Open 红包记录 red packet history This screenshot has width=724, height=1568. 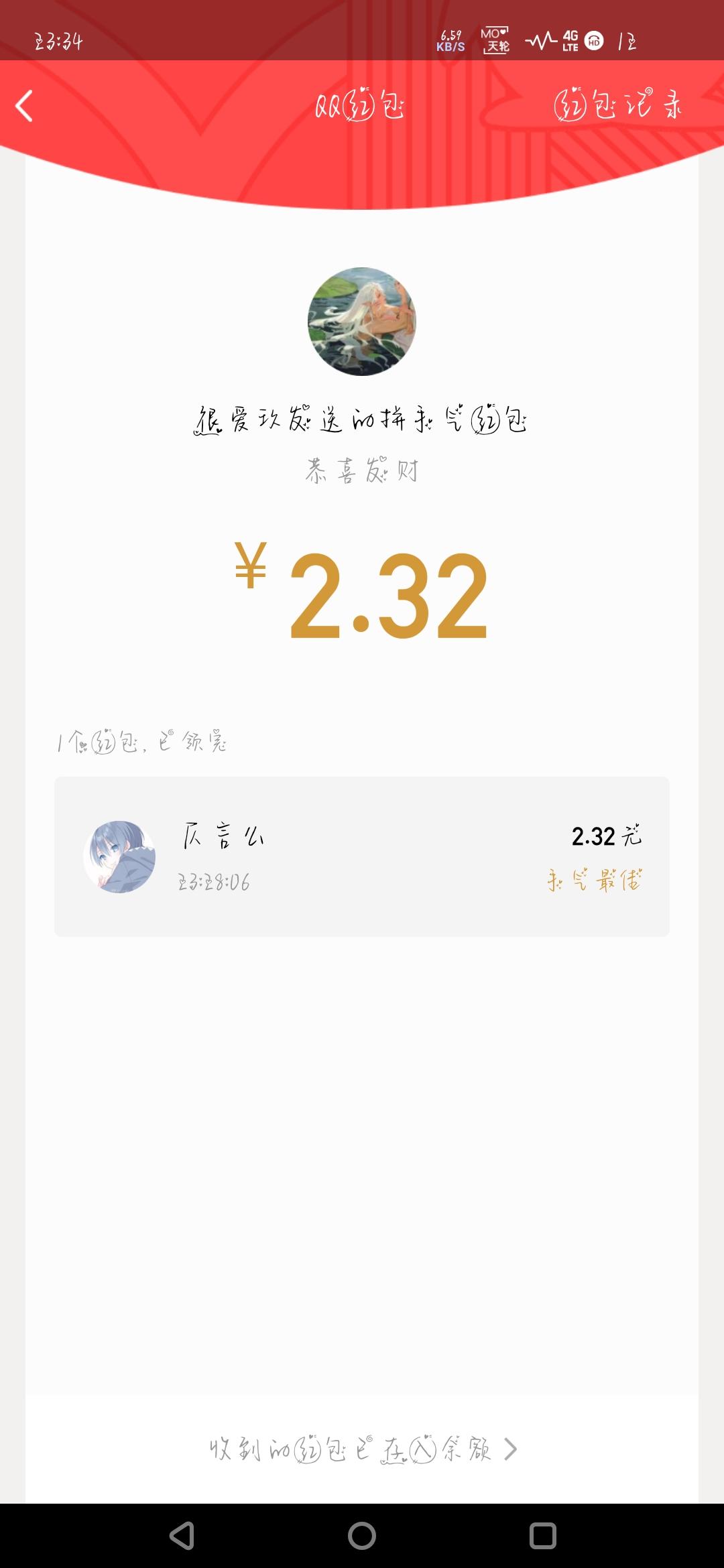[x=617, y=105]
